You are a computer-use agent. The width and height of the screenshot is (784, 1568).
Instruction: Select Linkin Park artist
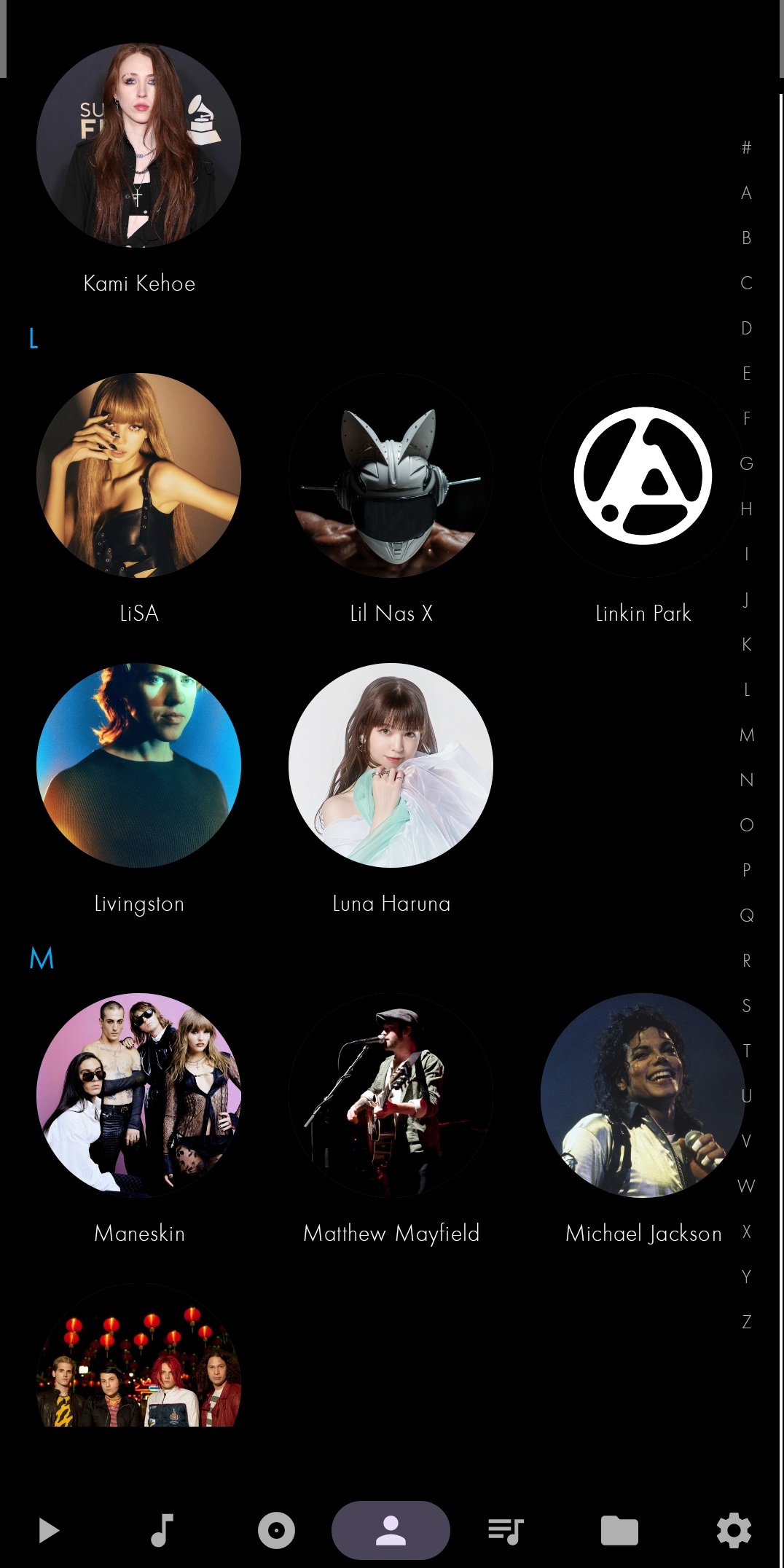point(643,475)
